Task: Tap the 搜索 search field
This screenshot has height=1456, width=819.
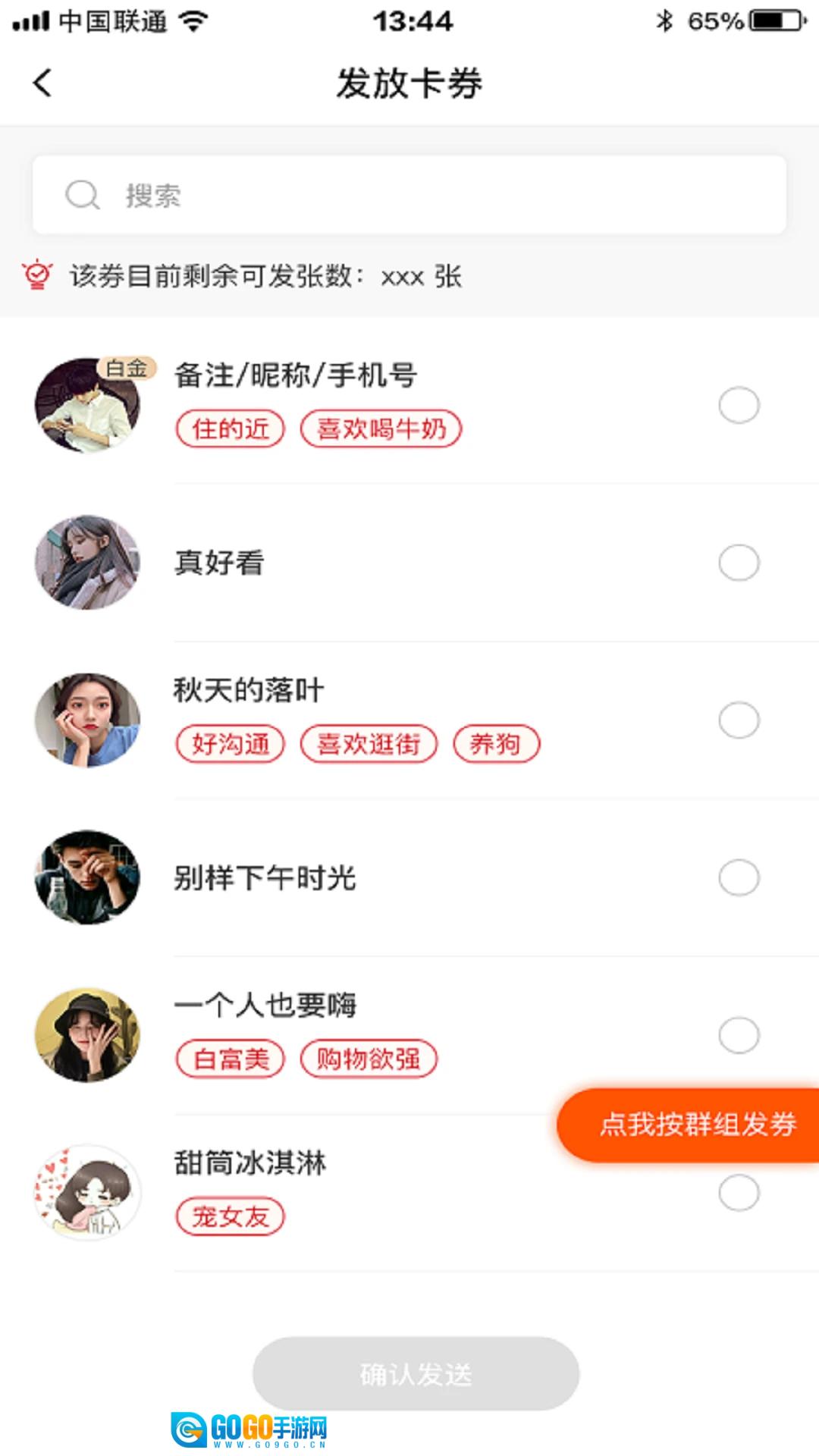Action: (x=409, y=195)
